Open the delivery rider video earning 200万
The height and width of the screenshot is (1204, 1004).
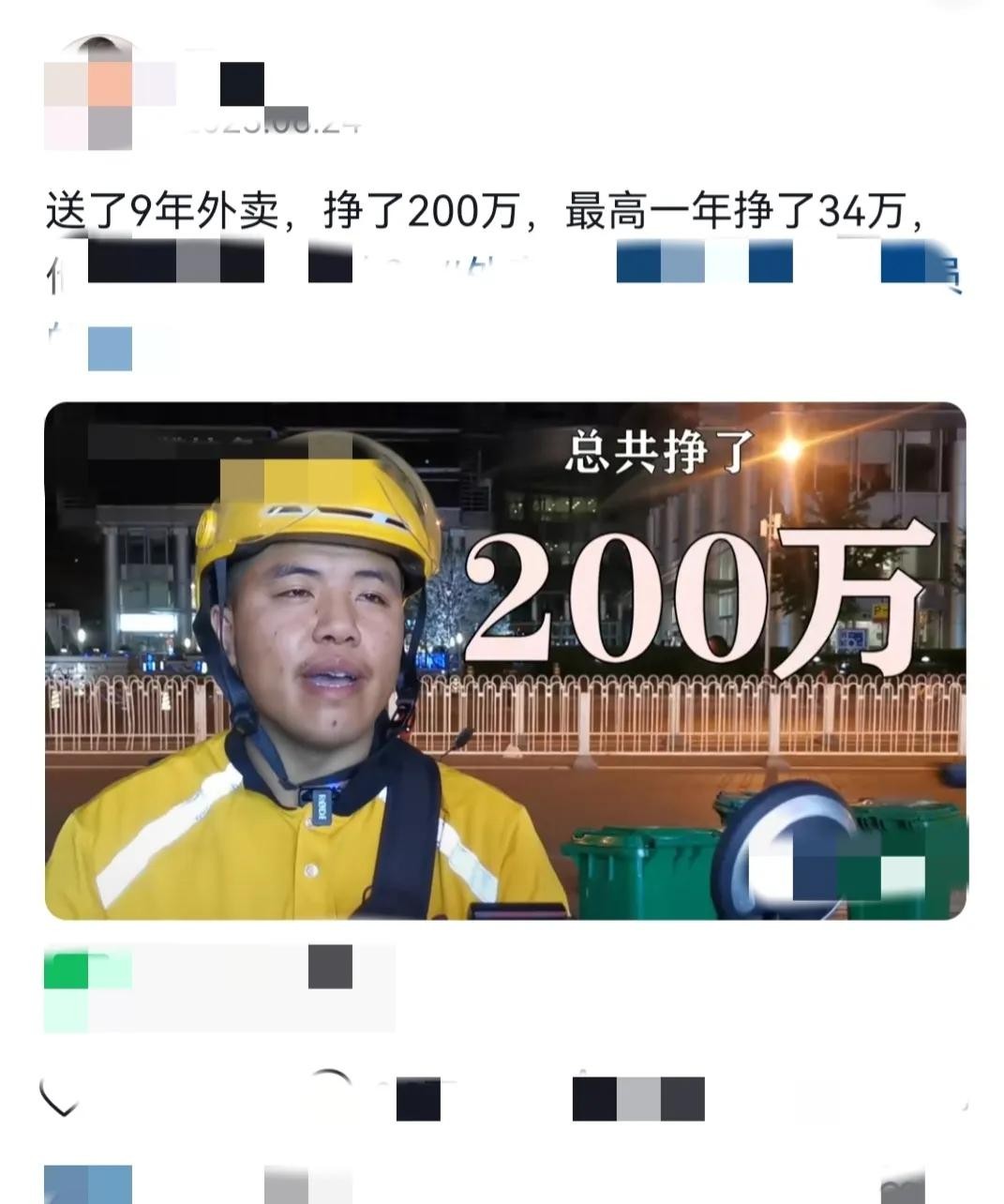[504, 661]
